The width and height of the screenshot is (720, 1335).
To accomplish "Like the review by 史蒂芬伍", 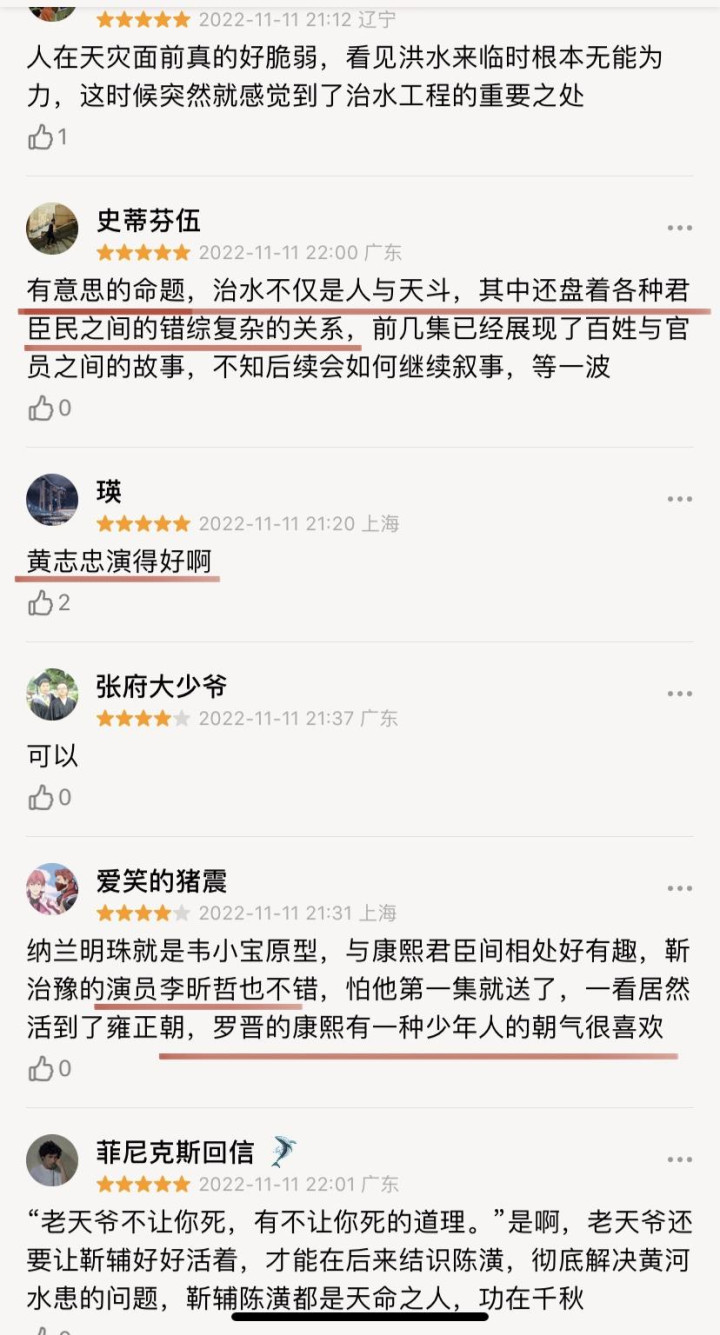I will pyautogui.click(x=49, y=407).
